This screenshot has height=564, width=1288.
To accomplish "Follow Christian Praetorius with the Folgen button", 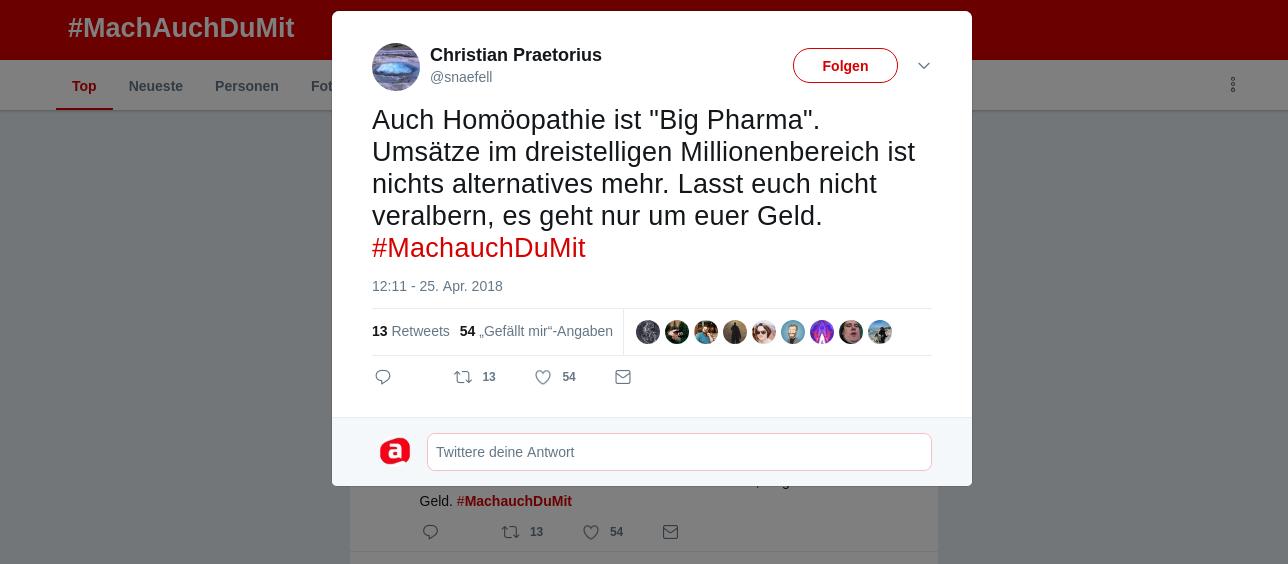I will tap(845, 66).
